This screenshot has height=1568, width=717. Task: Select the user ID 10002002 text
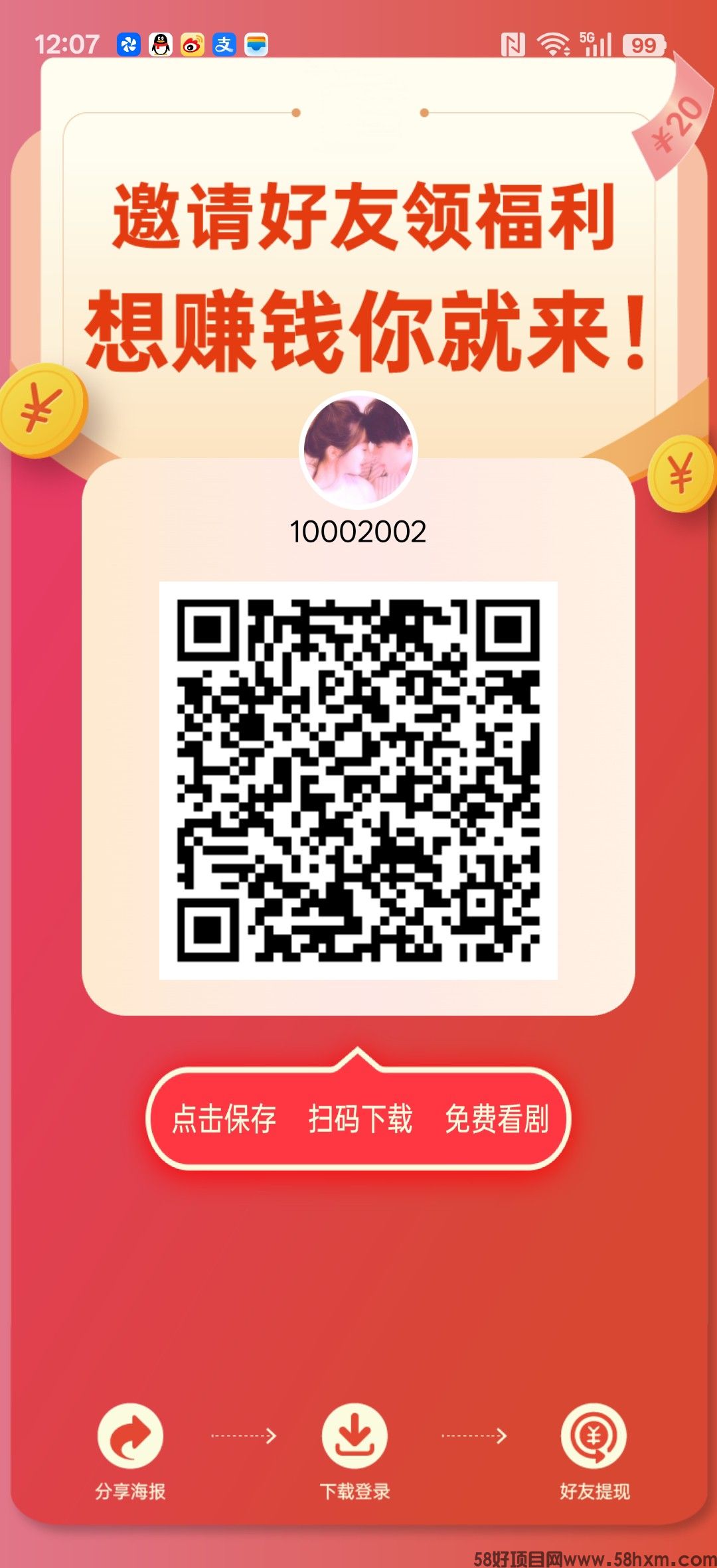[358, 531]
